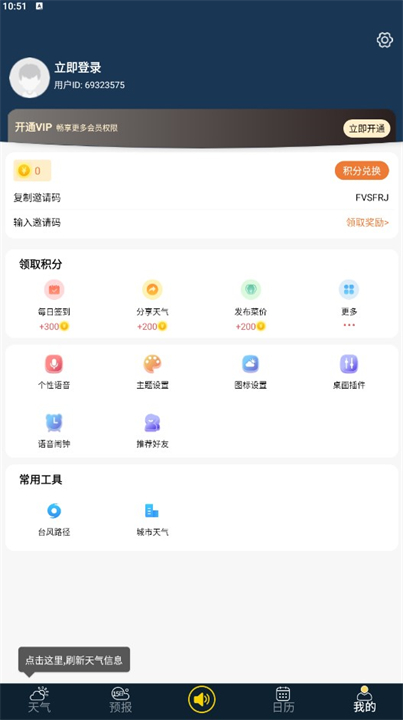The width and height of the screenshot is (403, 720).
Task: Select 分享天气 to earn points
Action: pos(152,305)
